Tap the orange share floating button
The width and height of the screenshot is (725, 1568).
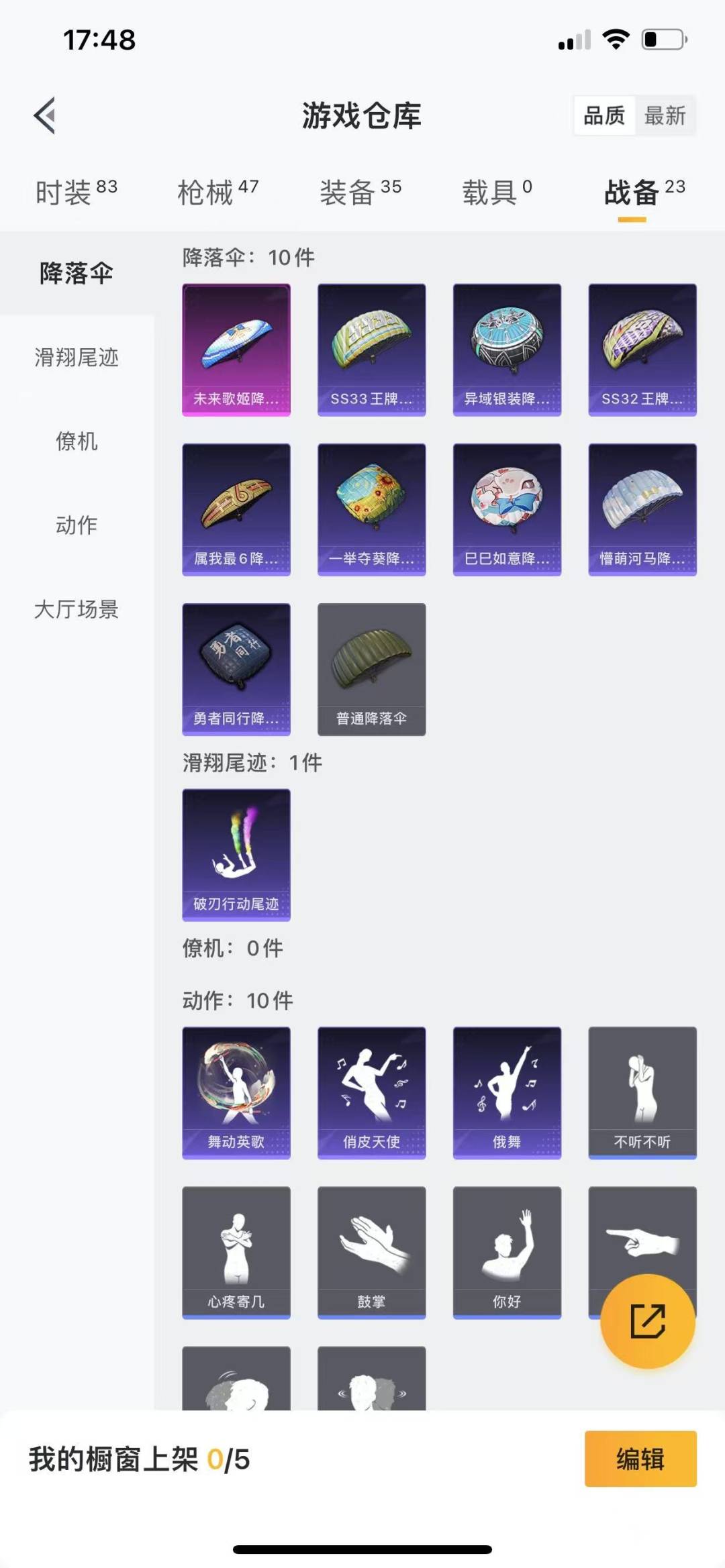coord(647,1320)
